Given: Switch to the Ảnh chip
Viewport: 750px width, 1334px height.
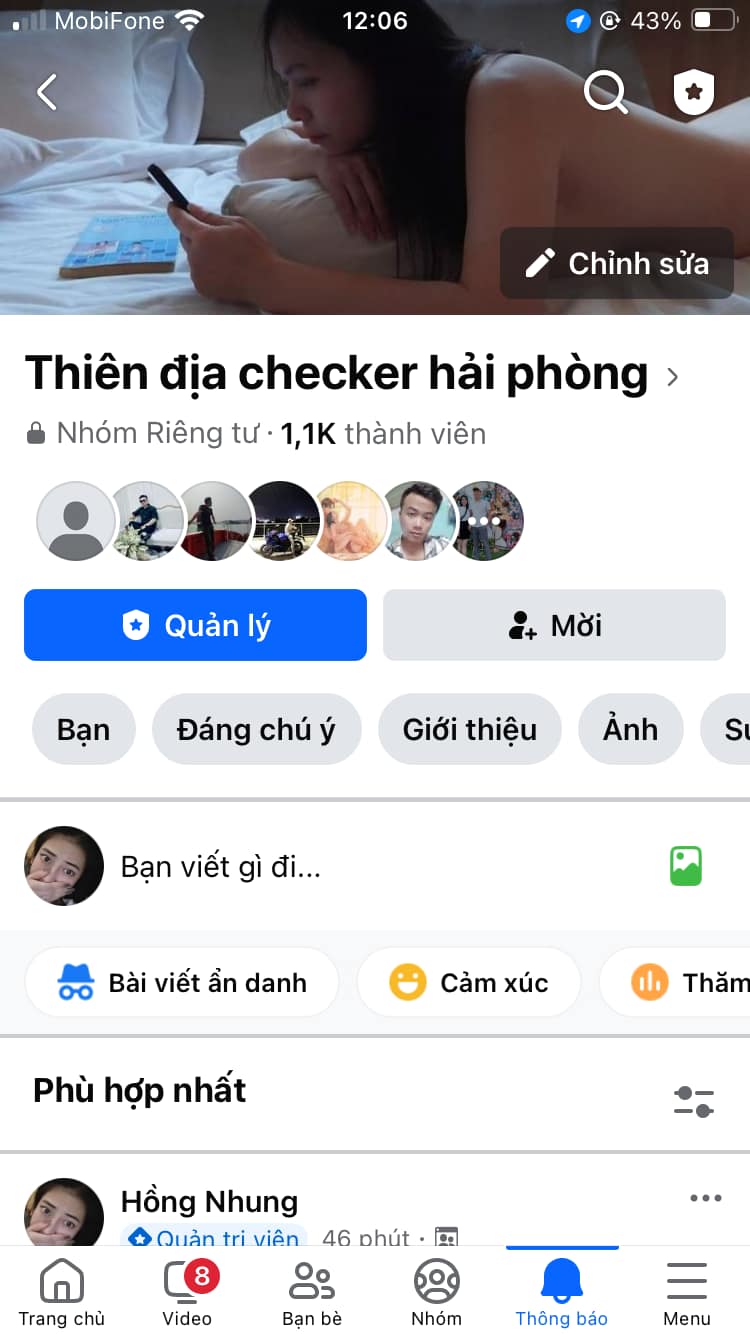Looking at the screenshot, I should tap(630, 729).
